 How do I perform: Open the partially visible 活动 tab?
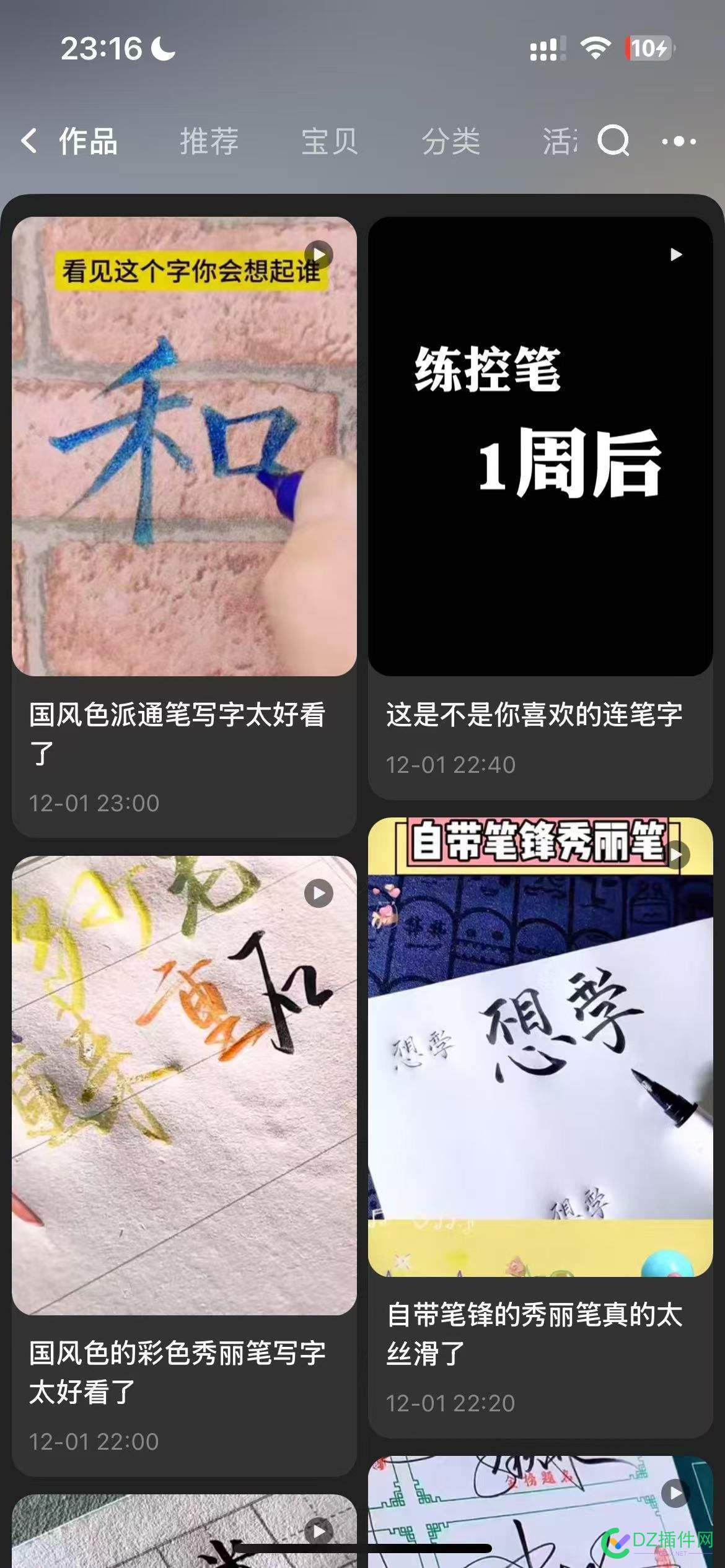(560, 142)
